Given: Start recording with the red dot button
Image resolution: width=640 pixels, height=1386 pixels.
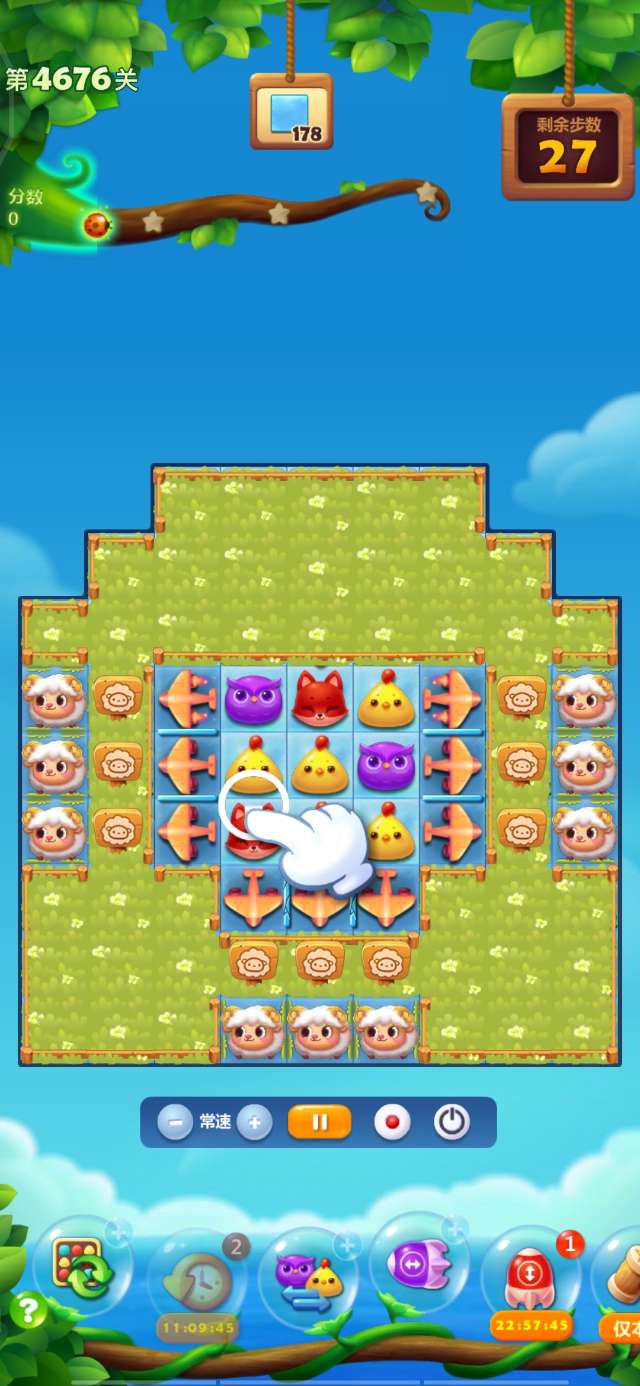Looking at the screenshot, I should click(x=392, y=1122).
